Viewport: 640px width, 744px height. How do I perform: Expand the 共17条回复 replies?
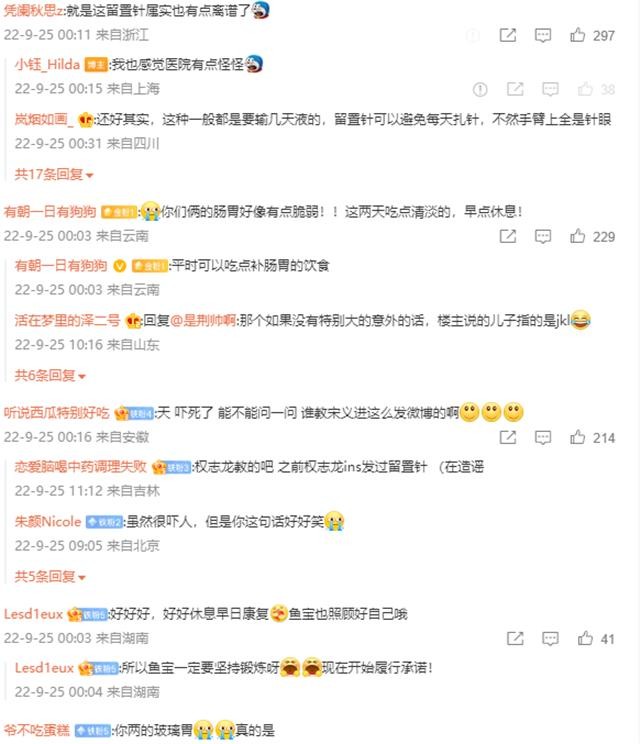click(54, 174)
